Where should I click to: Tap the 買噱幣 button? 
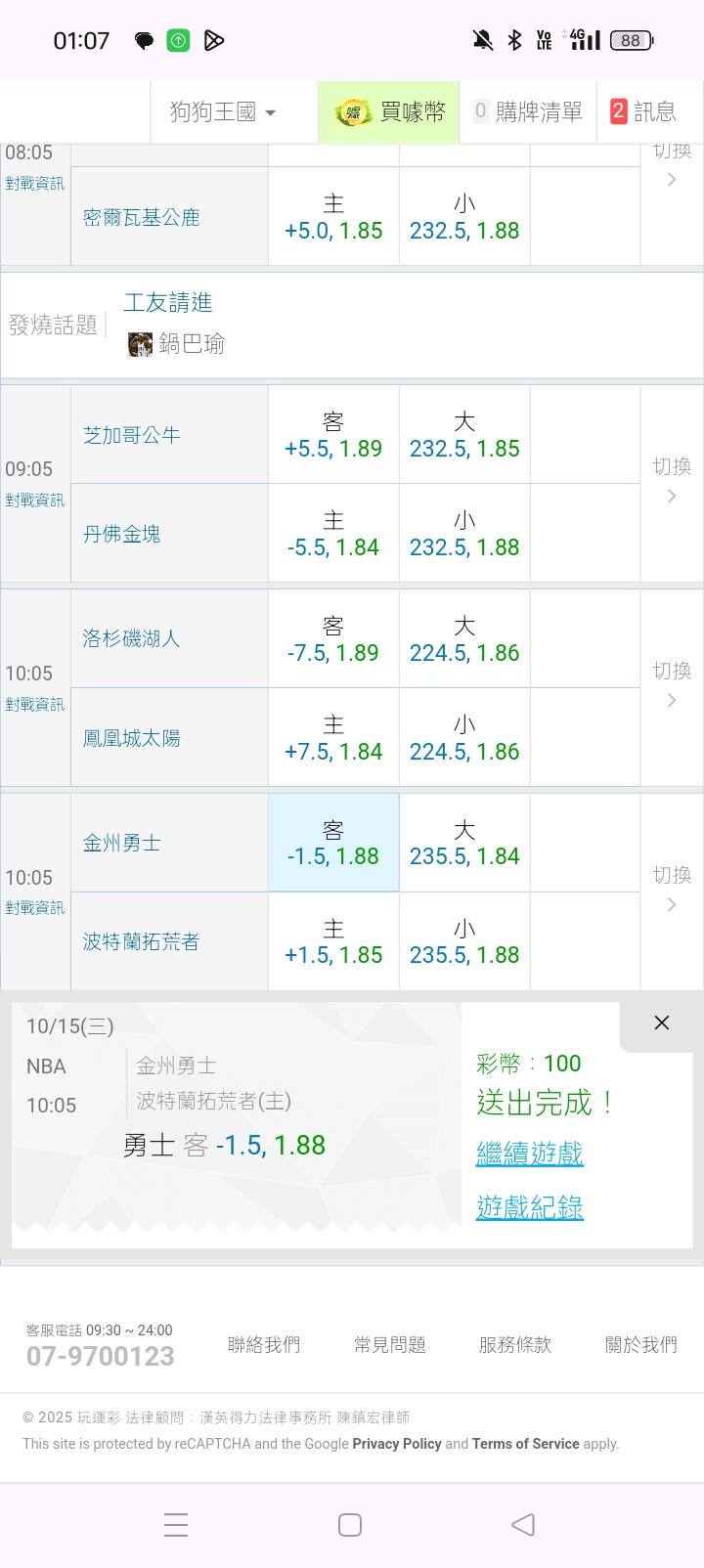point(389,112)
